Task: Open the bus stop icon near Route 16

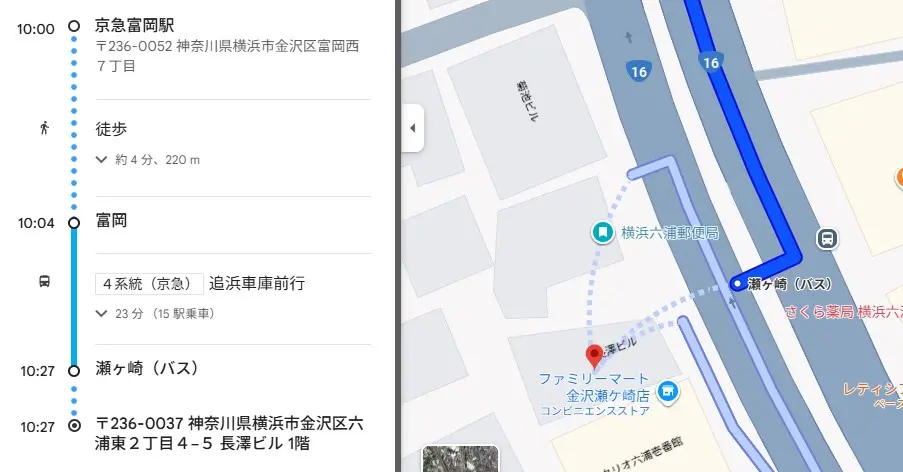Action: click(827, 238)
